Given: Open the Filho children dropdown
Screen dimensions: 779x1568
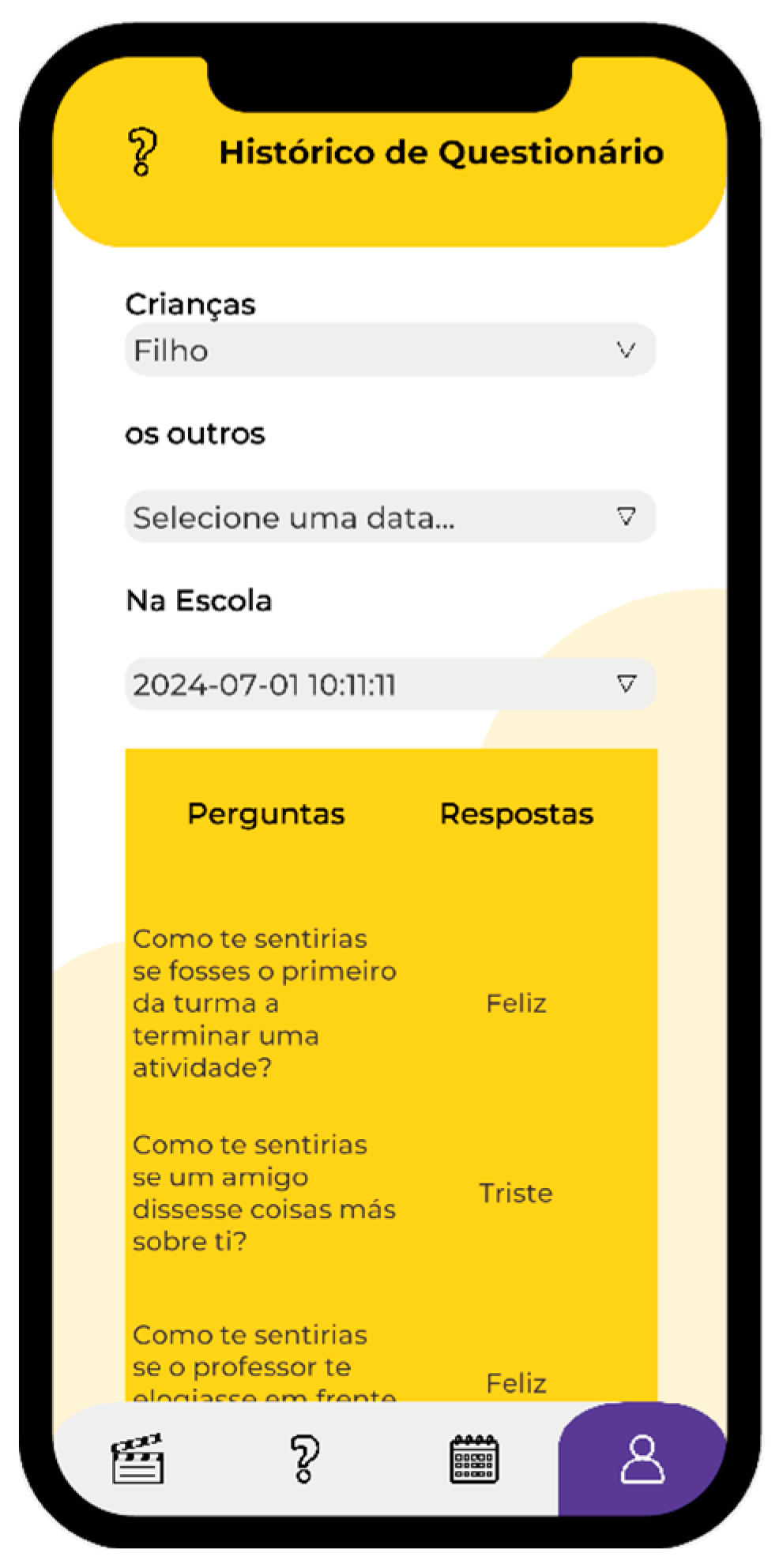Looking at the screenshot, I should [x=389, y=350].
